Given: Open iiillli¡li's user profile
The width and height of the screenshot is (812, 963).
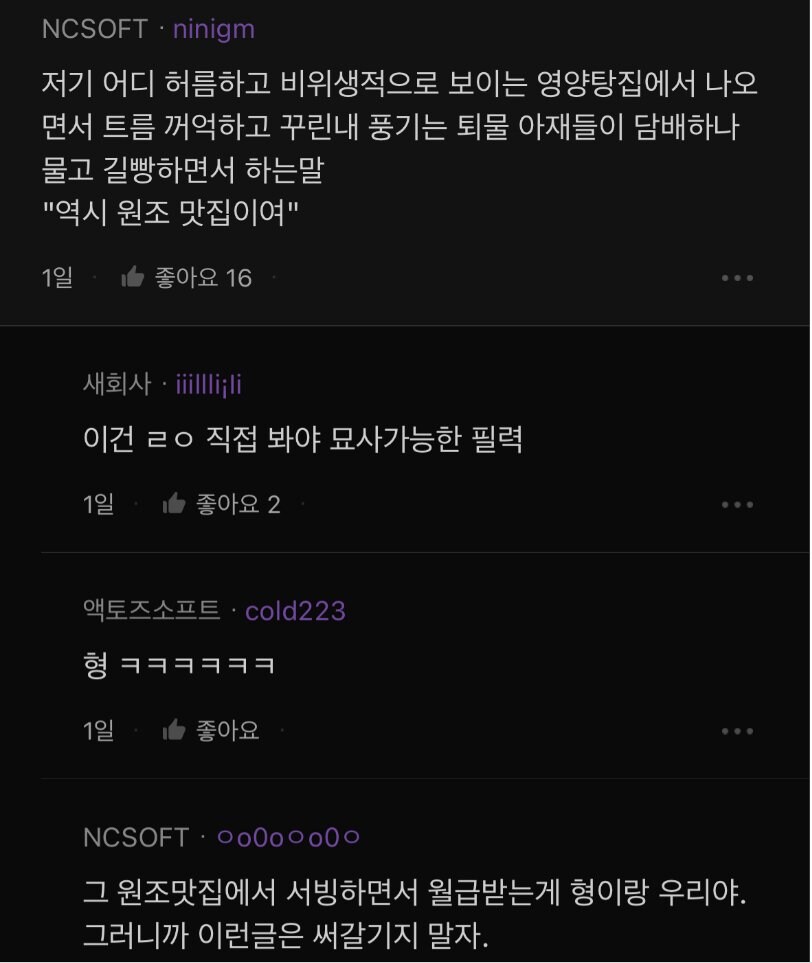Looking at the screenshot, I should pos(209,384).
